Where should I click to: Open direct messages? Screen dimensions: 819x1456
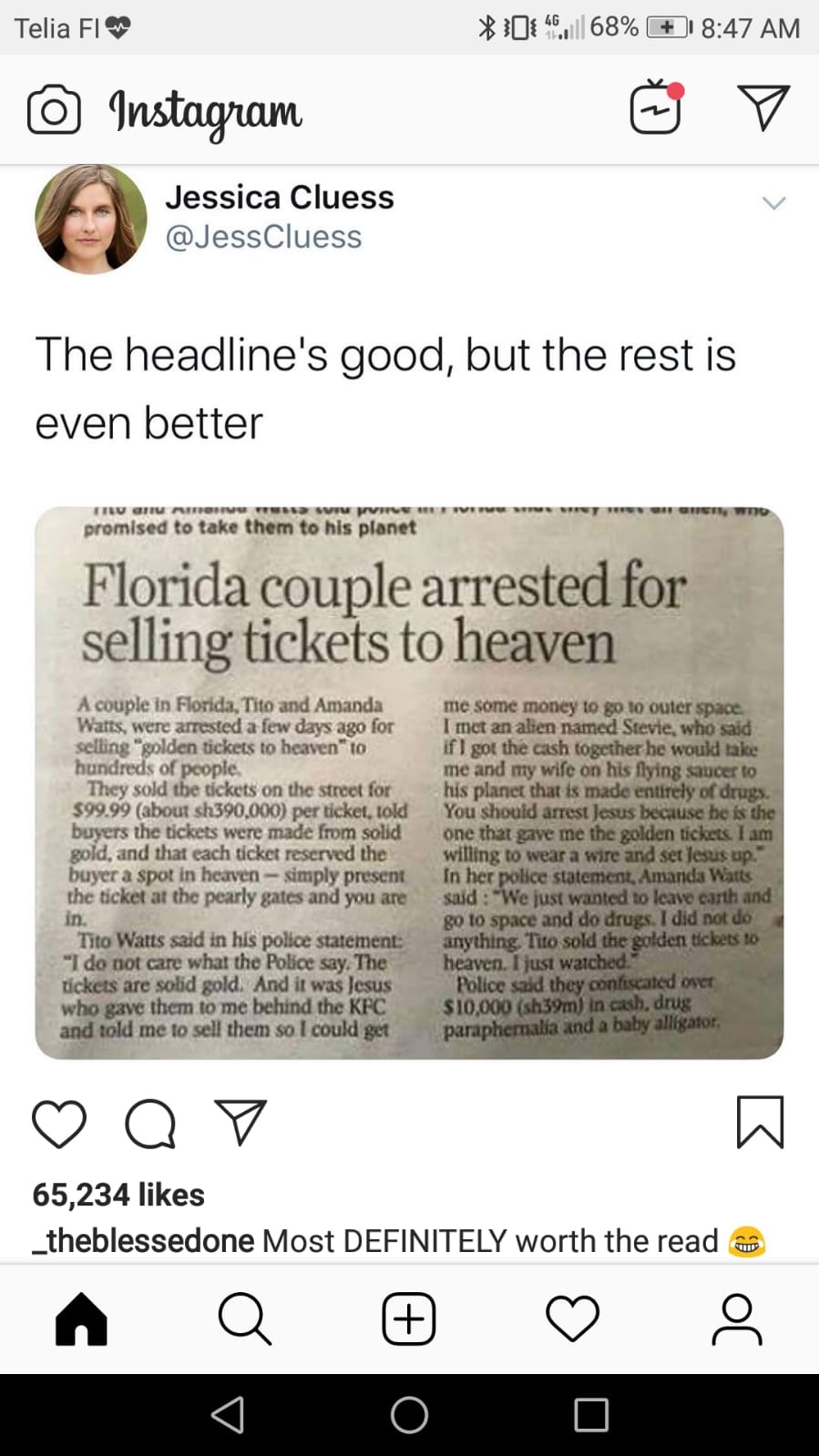coord(763,108)
